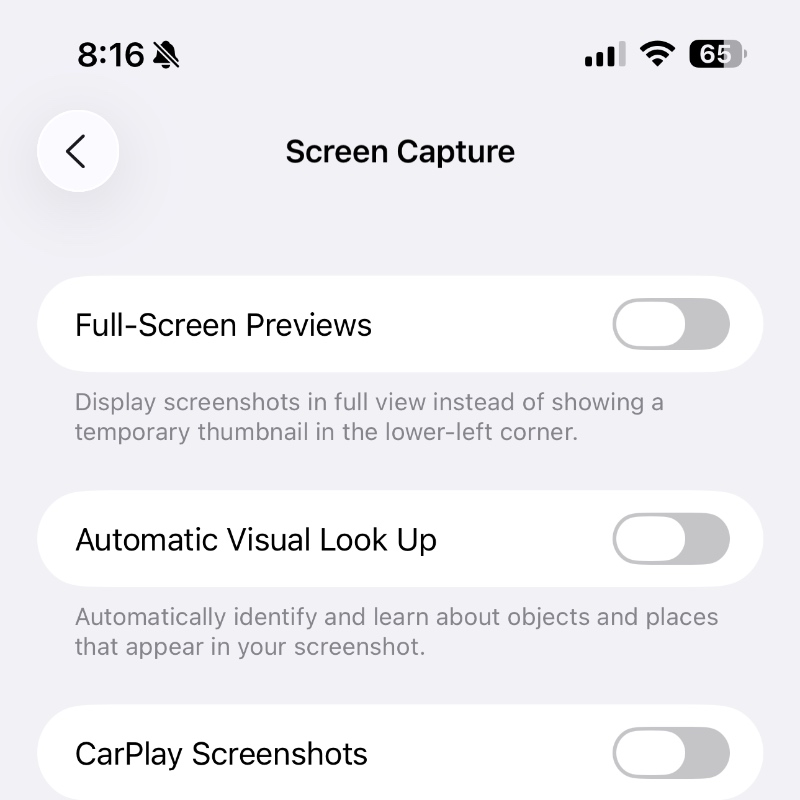Go back from Screen Capture settings
This screenshot has height=800, width=800.
point(77,152)
